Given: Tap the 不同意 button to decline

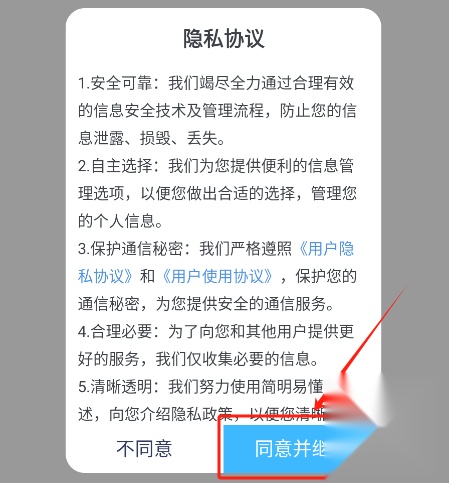Looking at the screenshot, I should (x=144, y=448).
